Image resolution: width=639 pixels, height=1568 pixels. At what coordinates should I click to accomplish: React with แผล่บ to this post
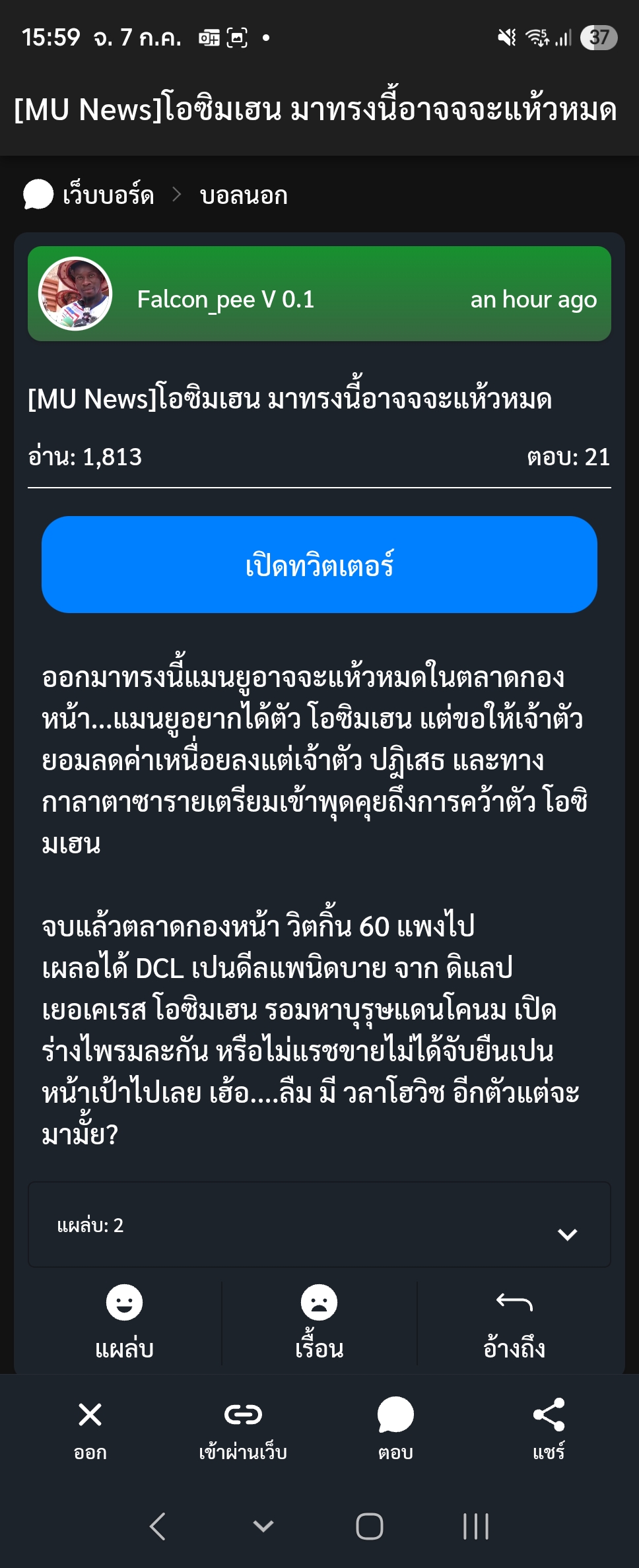[124, 1322]
